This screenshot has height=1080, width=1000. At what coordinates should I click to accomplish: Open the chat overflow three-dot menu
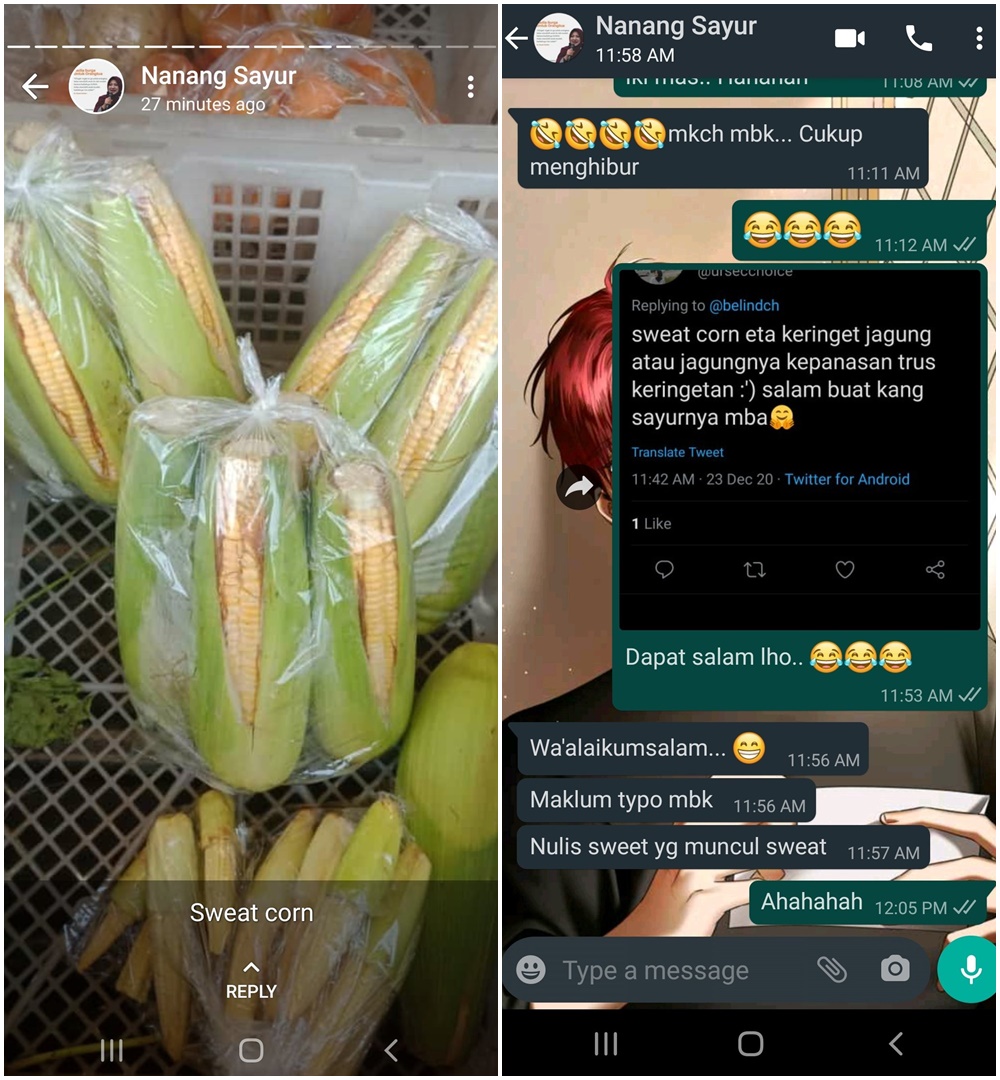[978, 38]
